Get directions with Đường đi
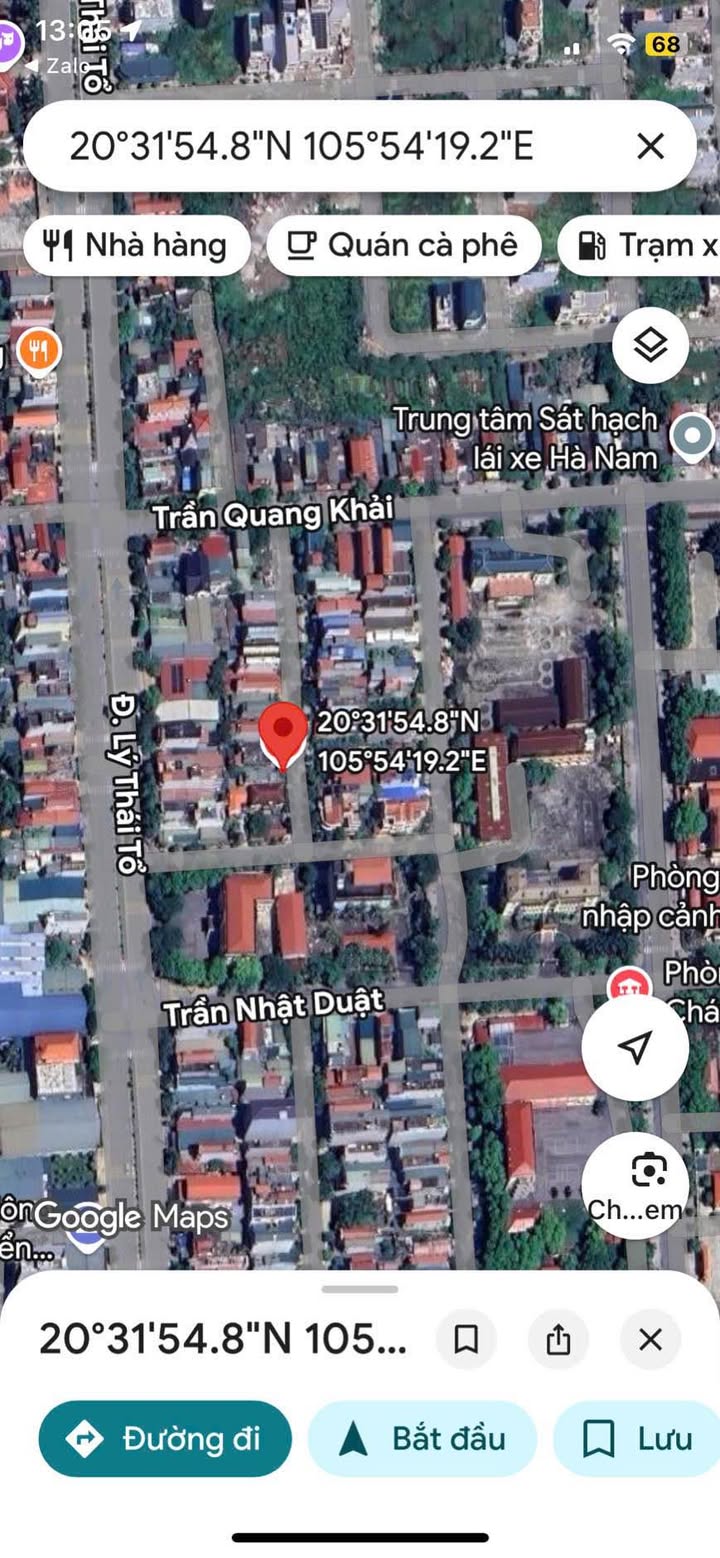The height and width of the screenshot is (1558, 720). [165, 1439]
